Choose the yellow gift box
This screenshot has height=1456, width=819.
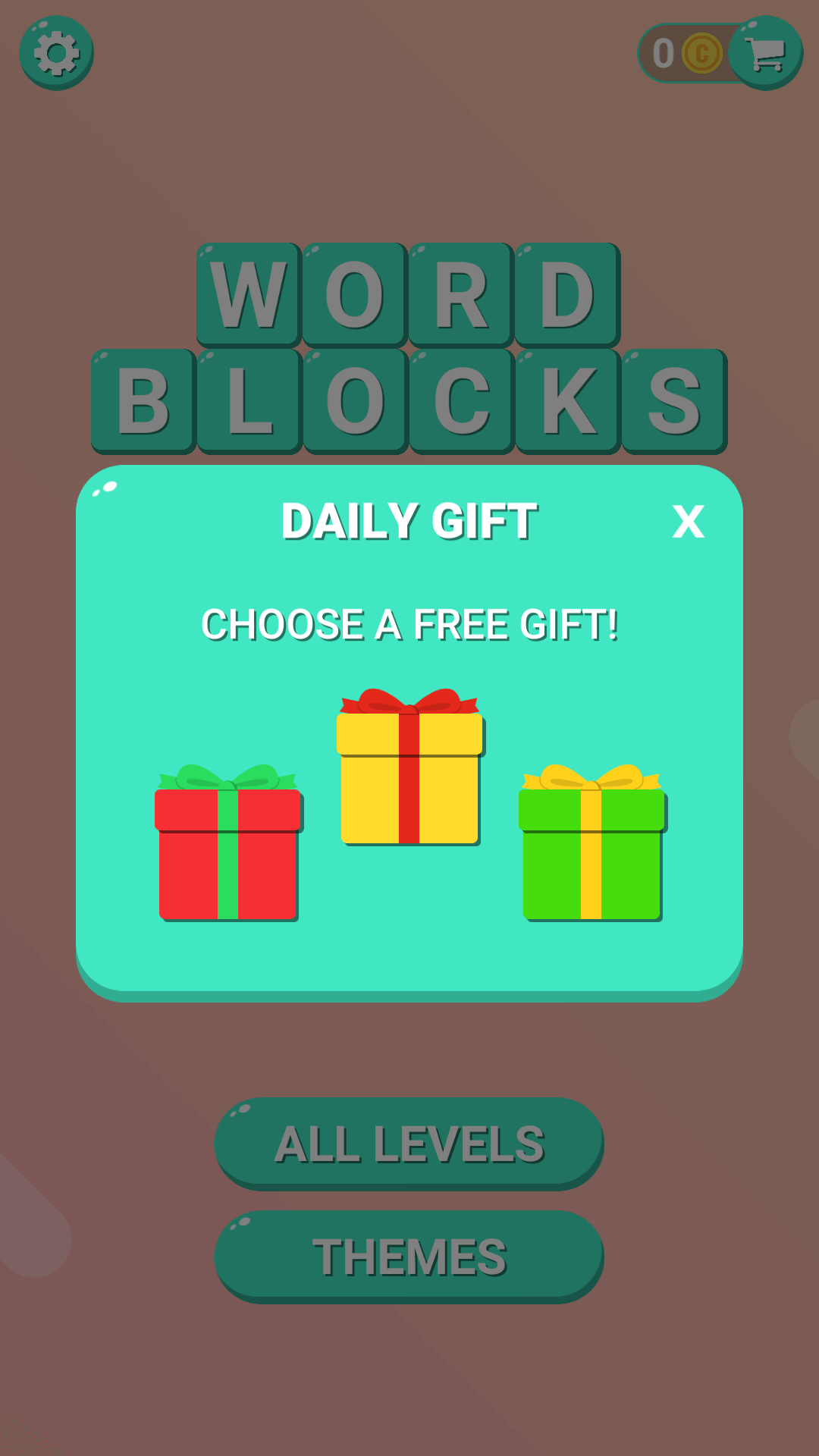coord(409,766)
